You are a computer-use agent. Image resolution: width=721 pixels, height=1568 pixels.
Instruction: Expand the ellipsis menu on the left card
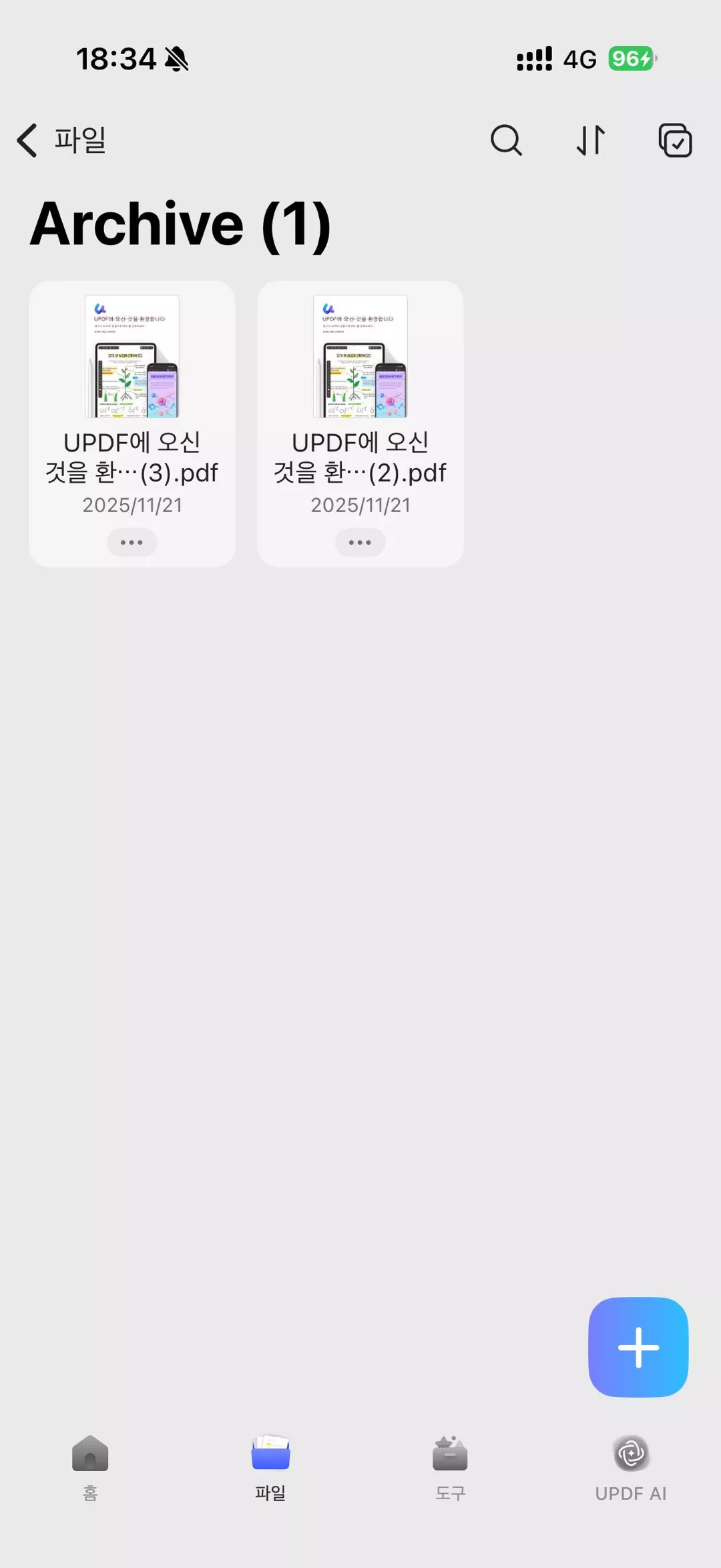pos(131,542)
